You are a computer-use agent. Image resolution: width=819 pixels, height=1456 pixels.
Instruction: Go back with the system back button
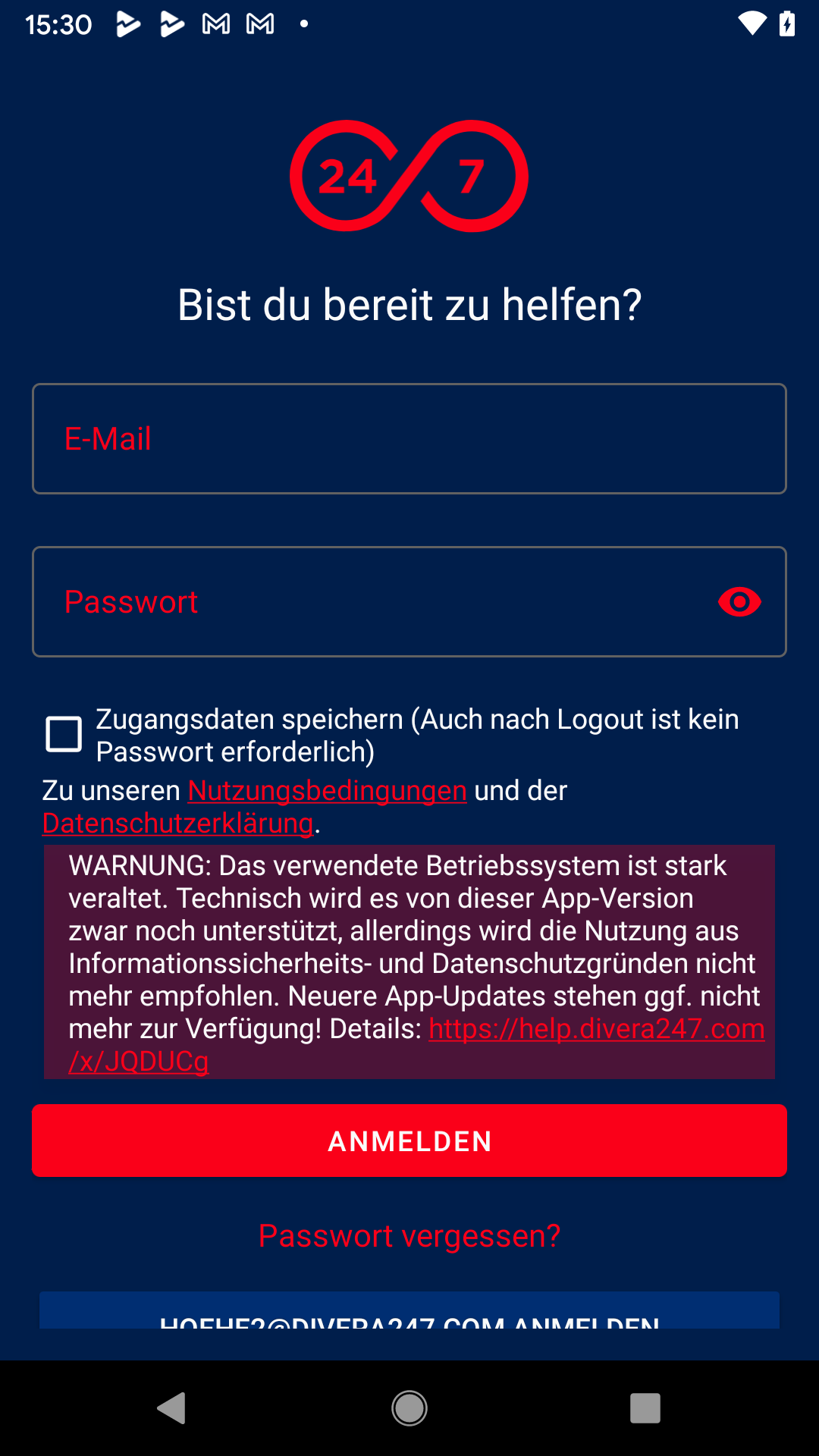[x=172, y=1408]
